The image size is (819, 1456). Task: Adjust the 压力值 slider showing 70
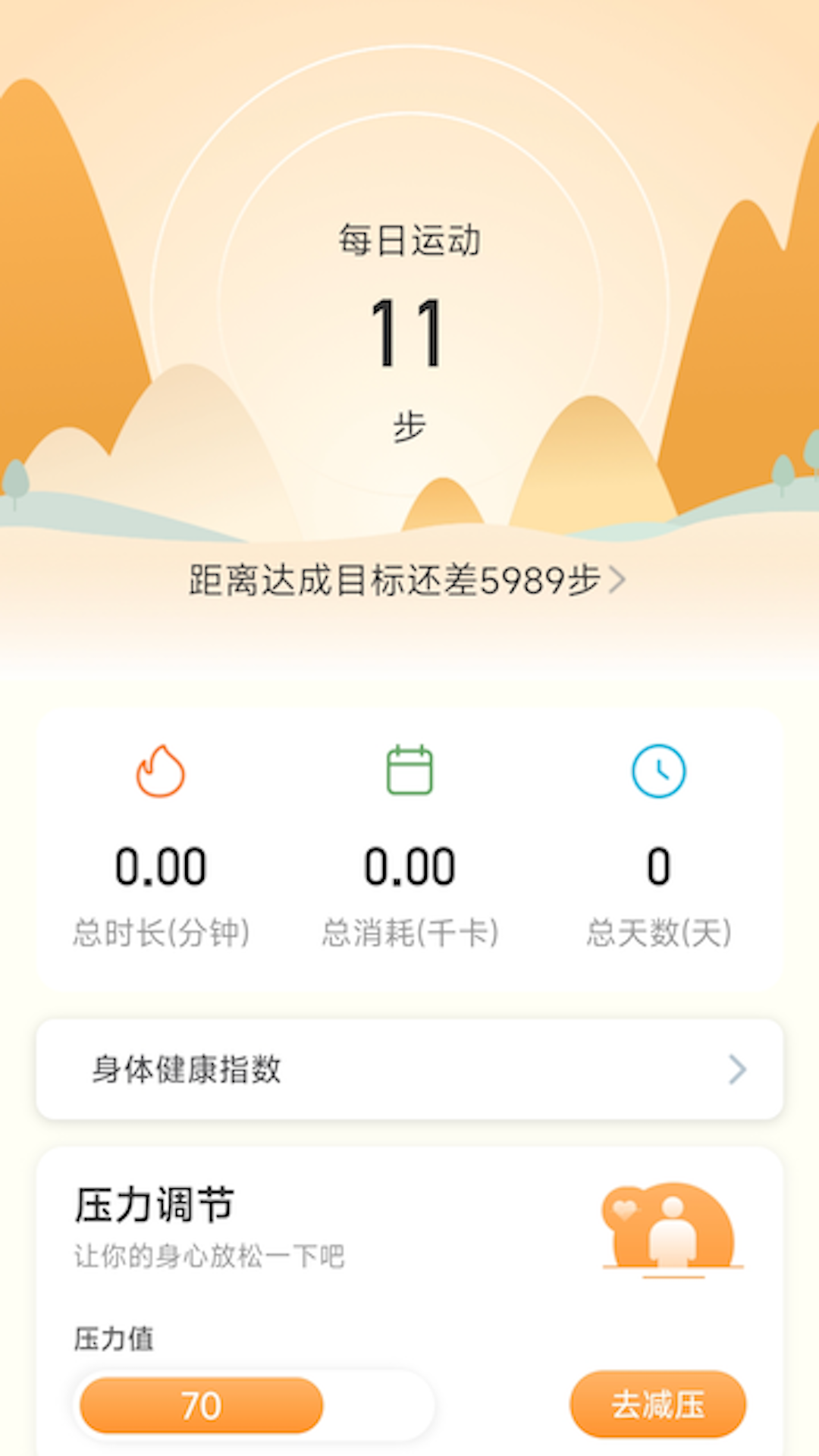(201, 1404)
